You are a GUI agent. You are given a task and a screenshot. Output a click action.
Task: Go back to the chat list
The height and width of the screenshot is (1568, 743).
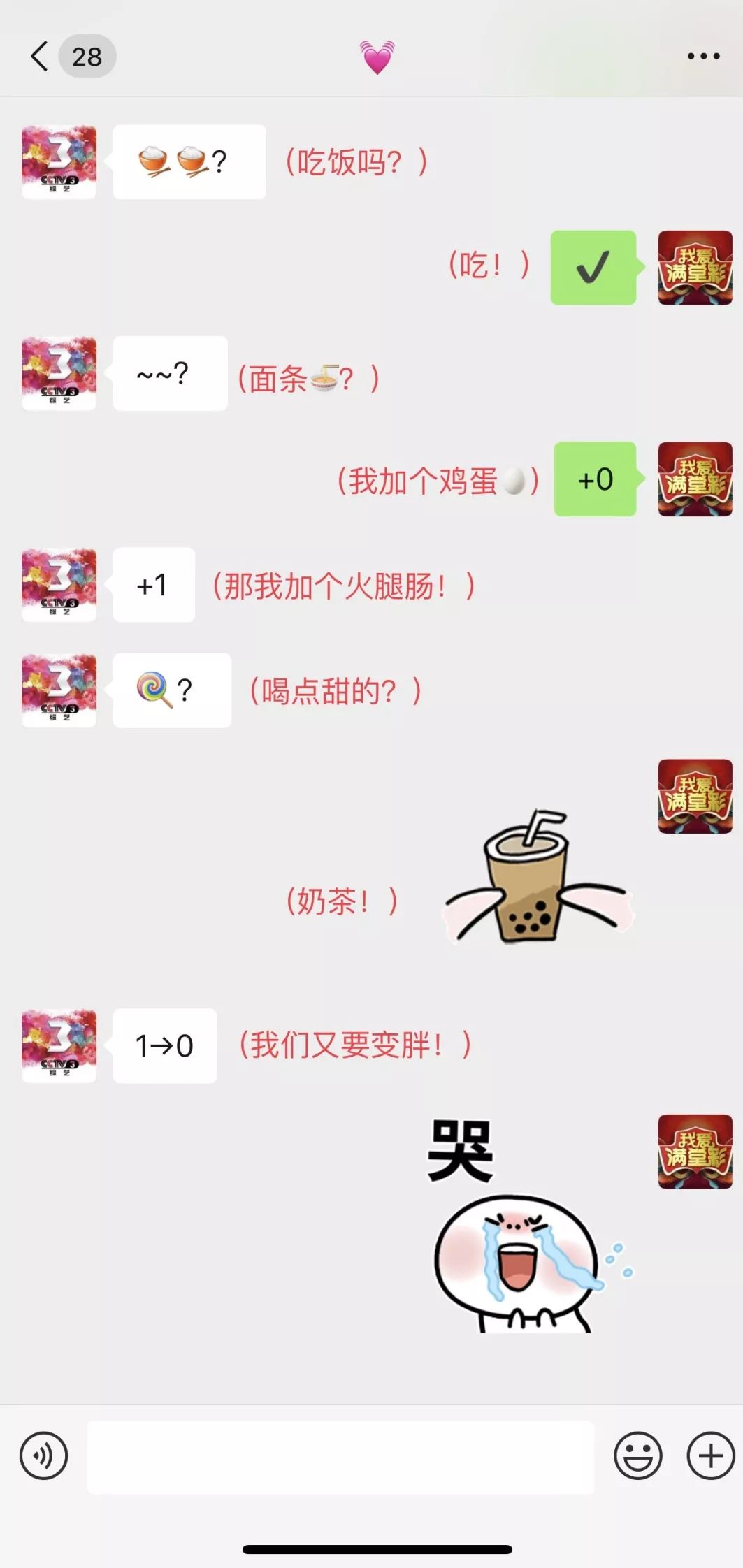point(40,56)
